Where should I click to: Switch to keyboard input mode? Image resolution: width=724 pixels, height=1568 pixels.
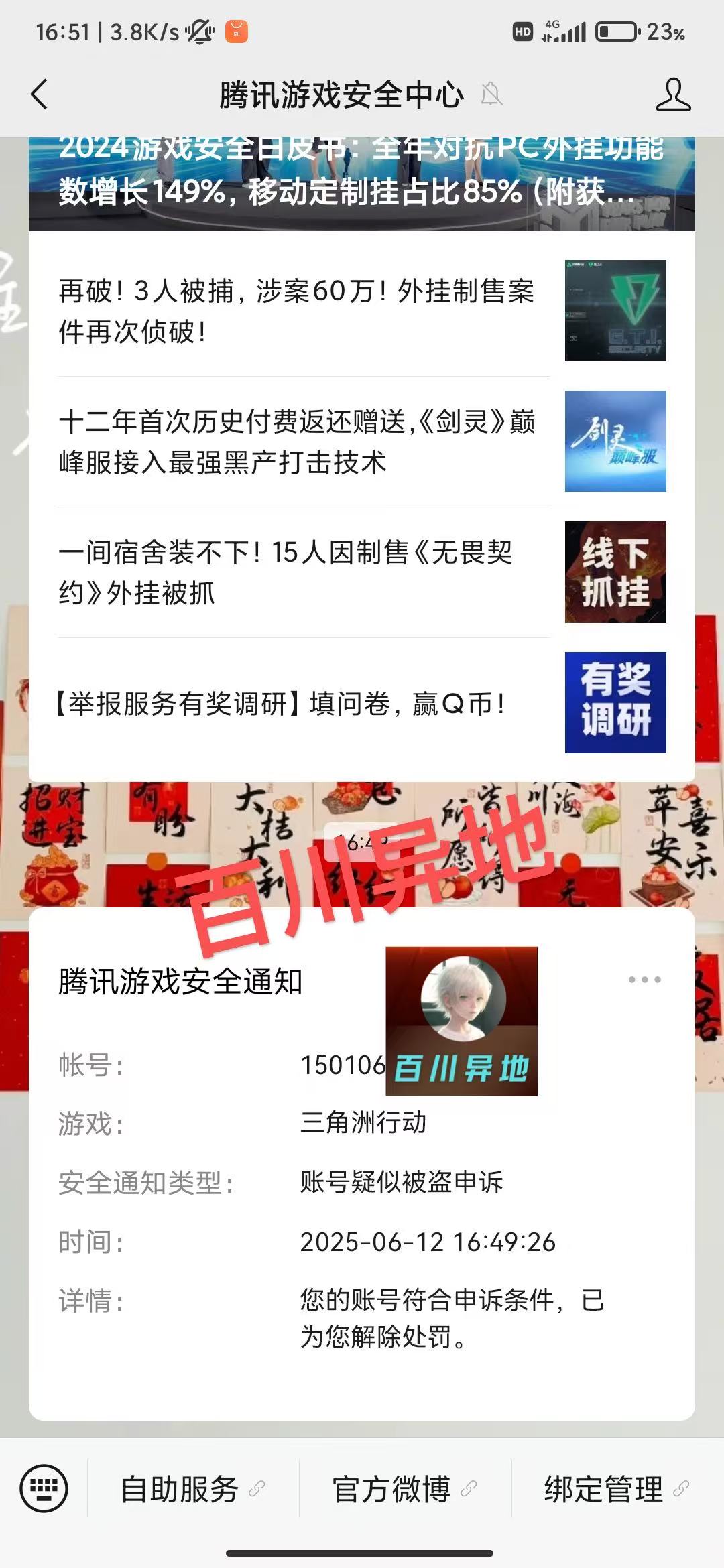click(44, 1489)
